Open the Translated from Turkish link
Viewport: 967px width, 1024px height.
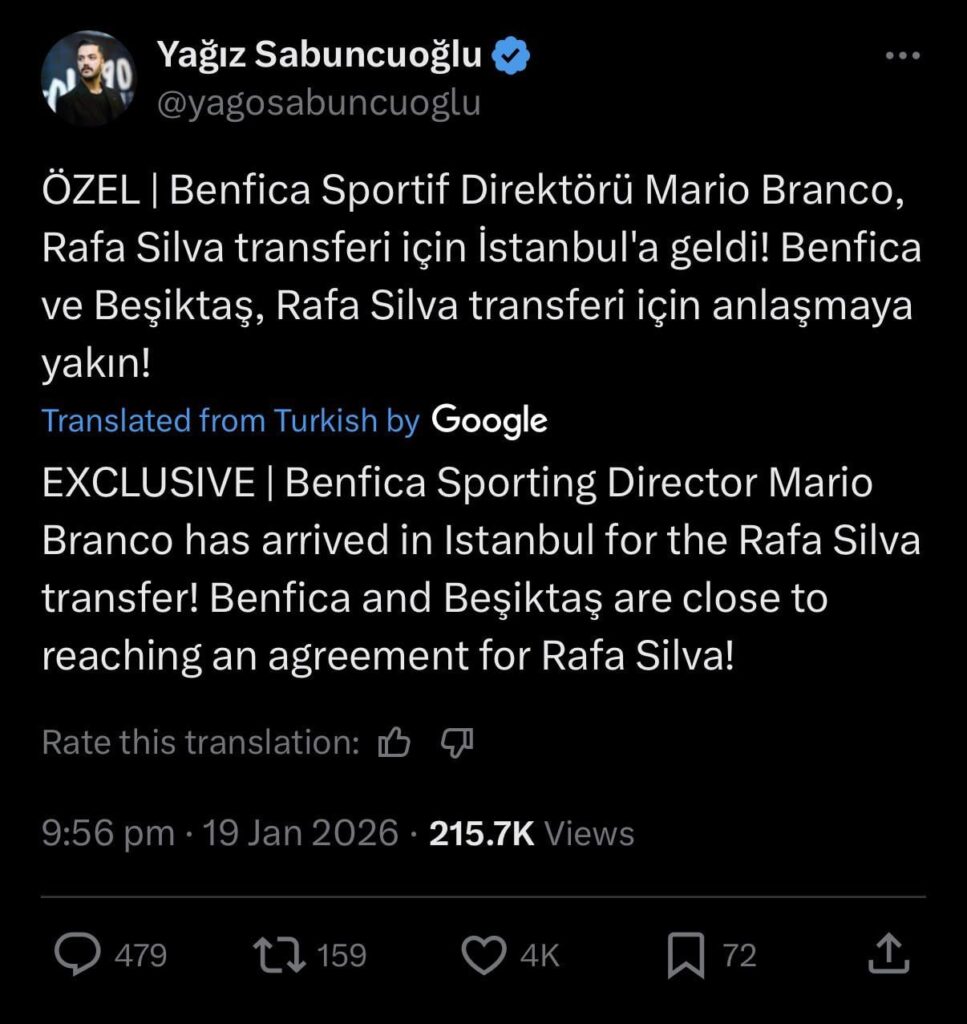click(225, 421)
